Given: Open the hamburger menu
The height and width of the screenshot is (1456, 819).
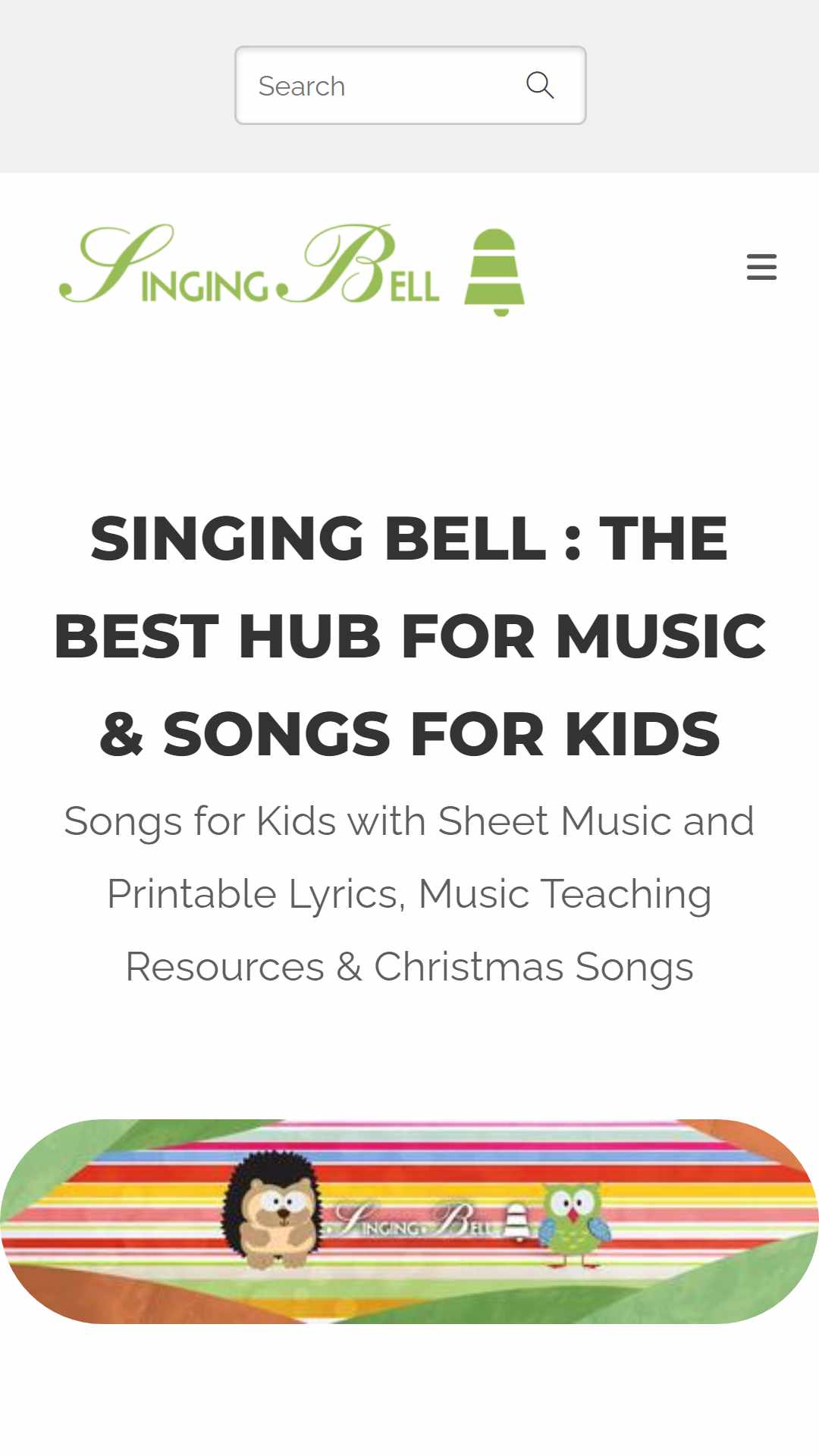Looking at the screenshot, I should 761,267.
